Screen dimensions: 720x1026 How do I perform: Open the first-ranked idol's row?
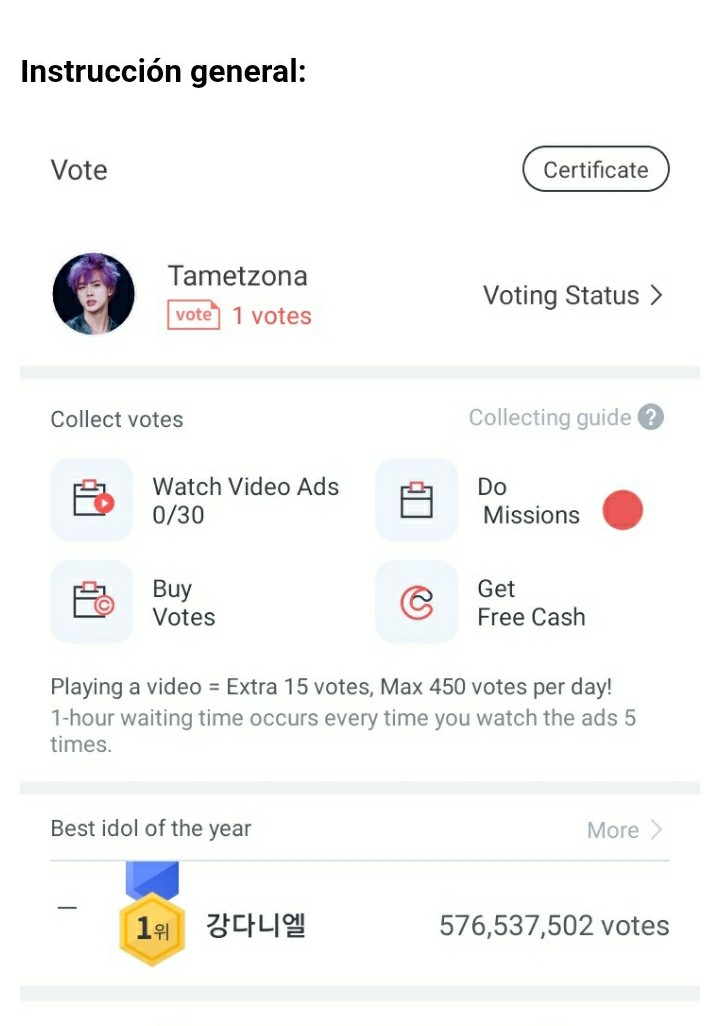360,925
